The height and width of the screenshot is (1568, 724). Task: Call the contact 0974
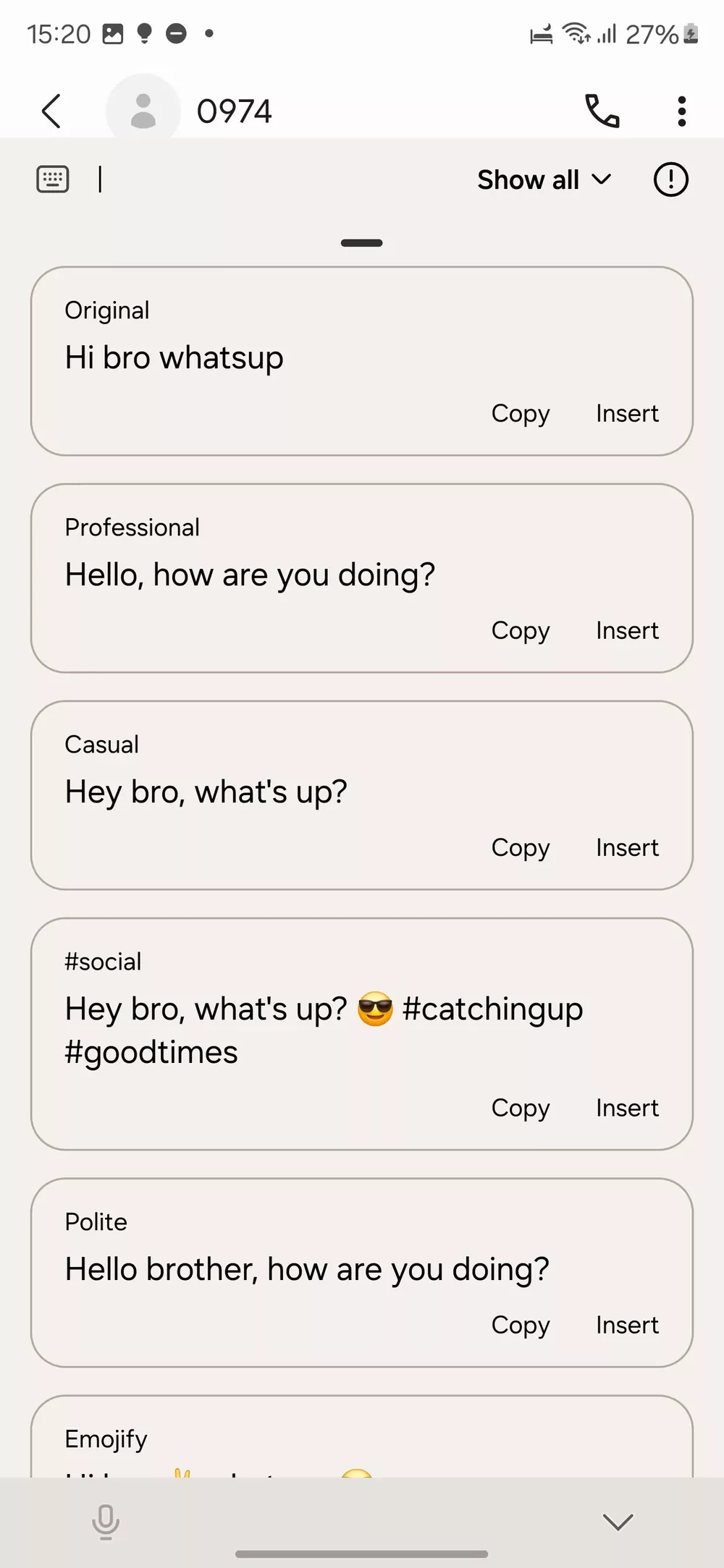coord(602,111)
